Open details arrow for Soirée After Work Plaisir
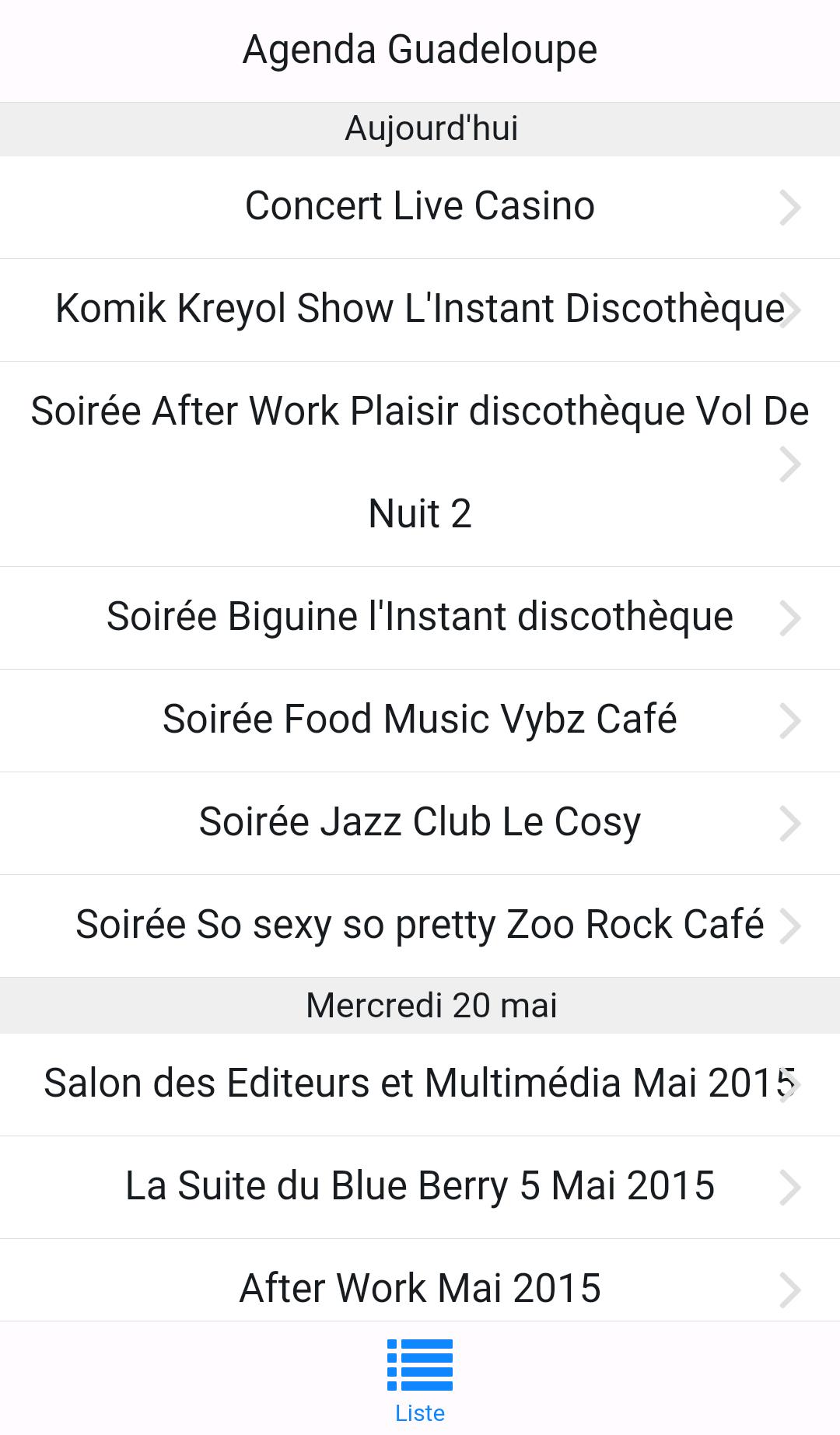Image resolution: width=840 pixels, height=1435 pixels. tap(792, 464)
